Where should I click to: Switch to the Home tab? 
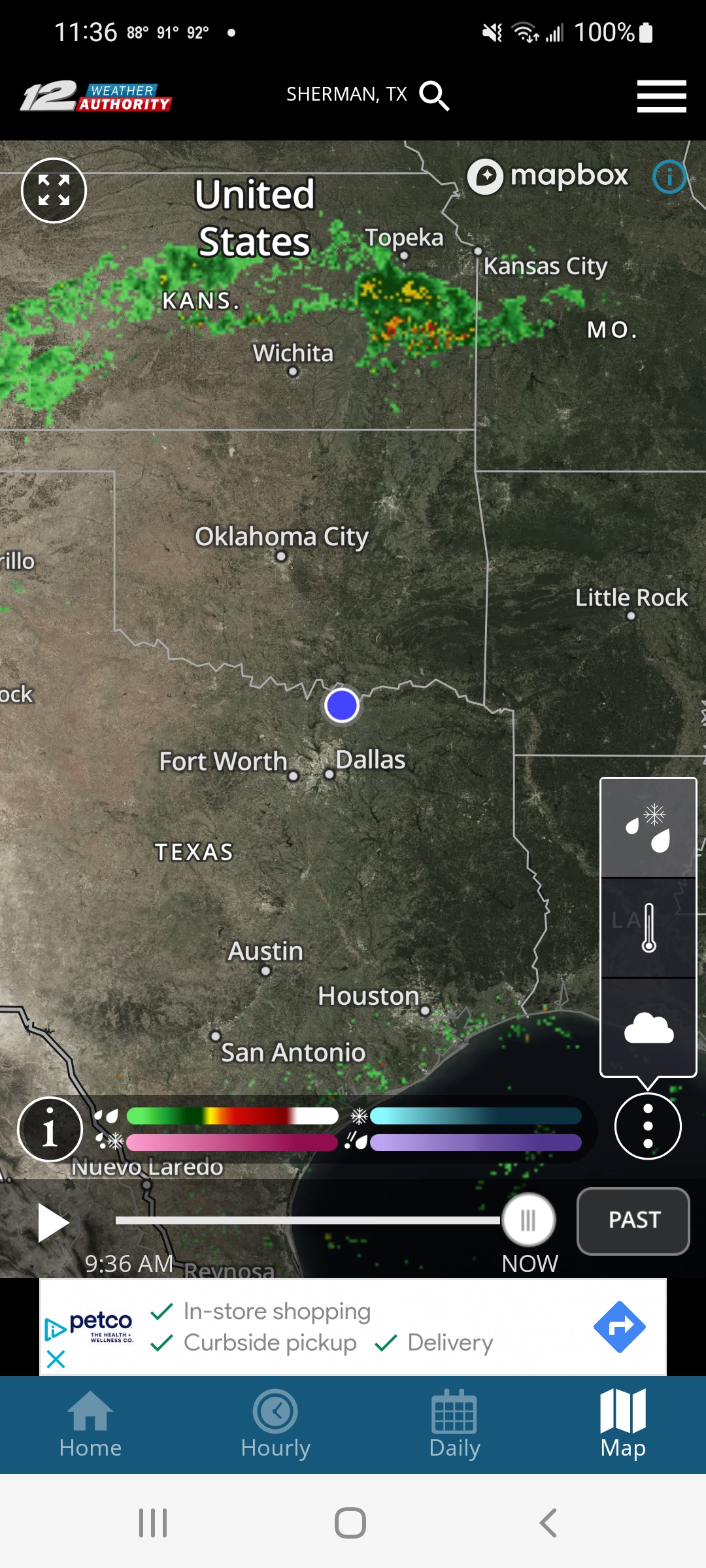coord(90,1424)
